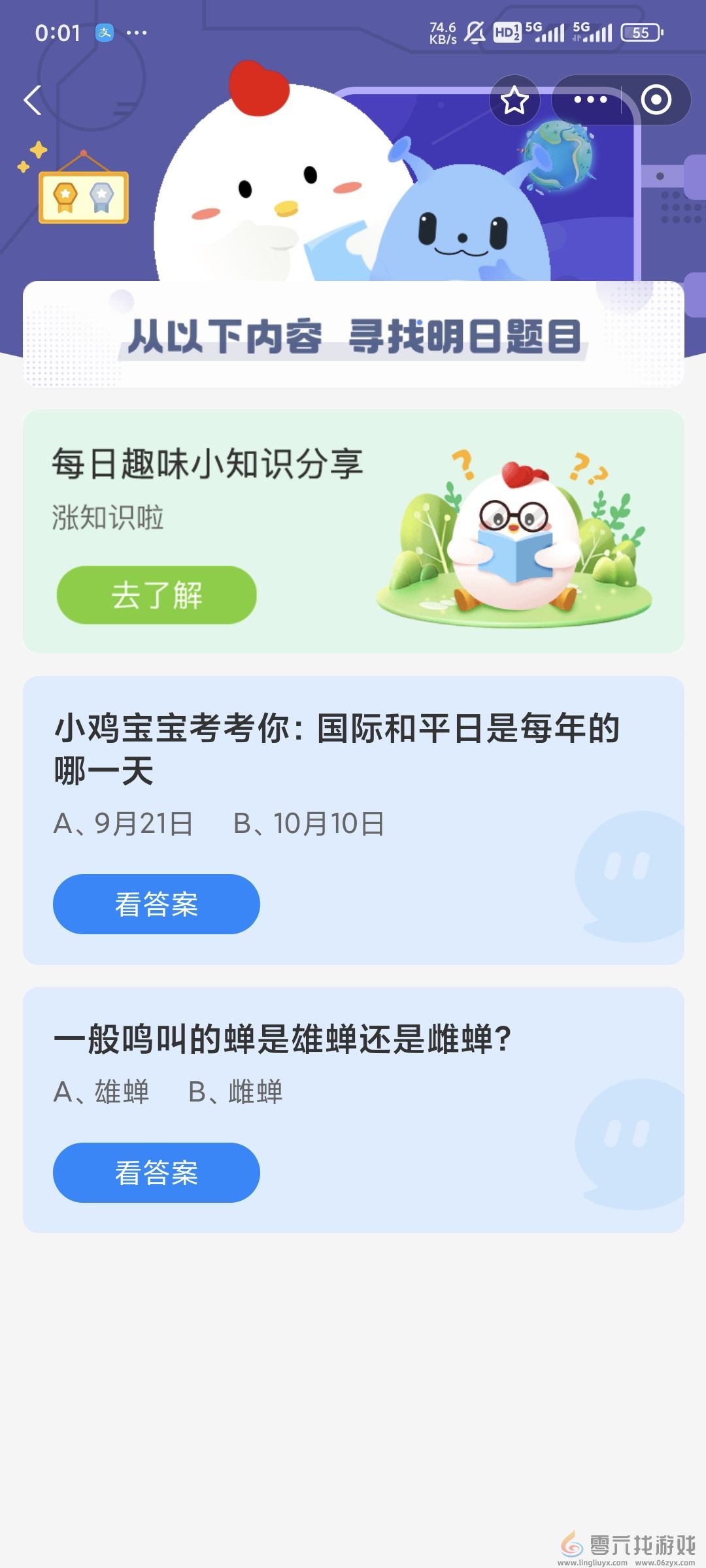706x1568 pixels.
Task: Tap the circular mini-program close icon
Action: (656, 99)
